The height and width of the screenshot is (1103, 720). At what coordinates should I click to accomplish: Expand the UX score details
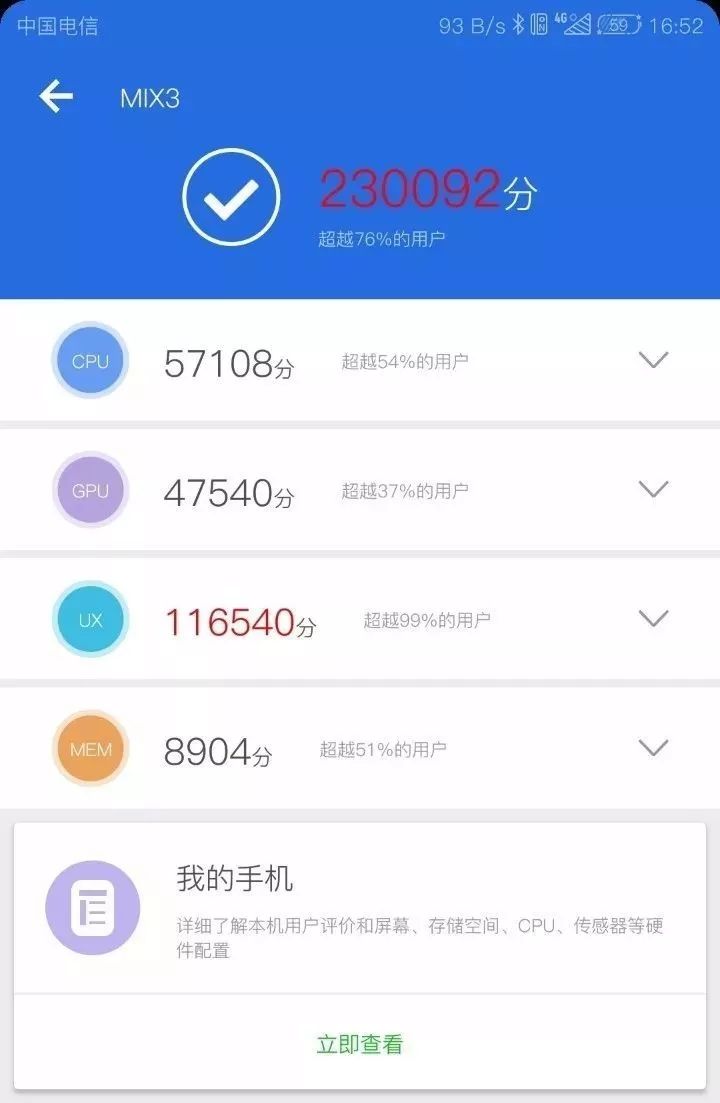click(x=653, y=619)
